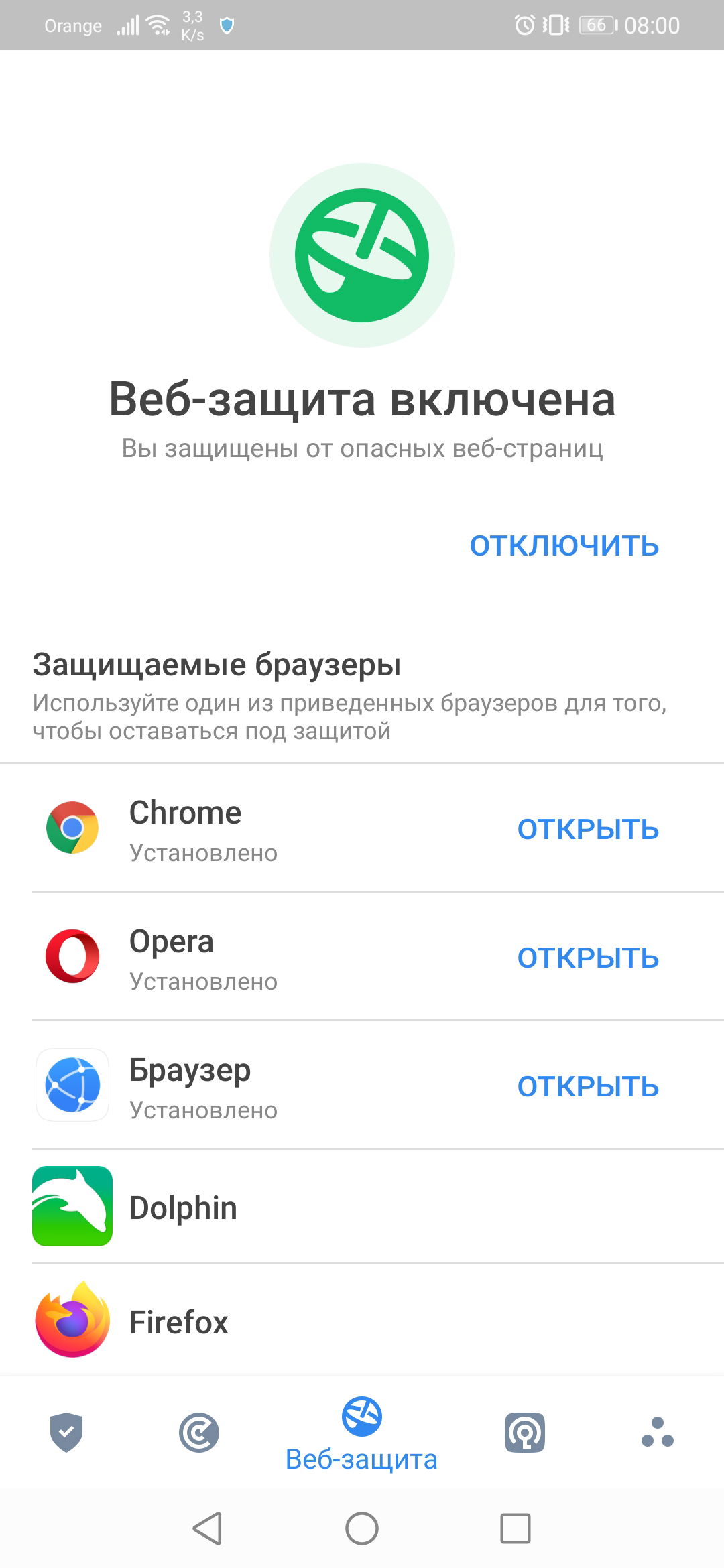Viewport: 724px width, 1568px height.
Task: Open Chrome with the ОТКРЫТЬ button
Action: click(587, 829)
